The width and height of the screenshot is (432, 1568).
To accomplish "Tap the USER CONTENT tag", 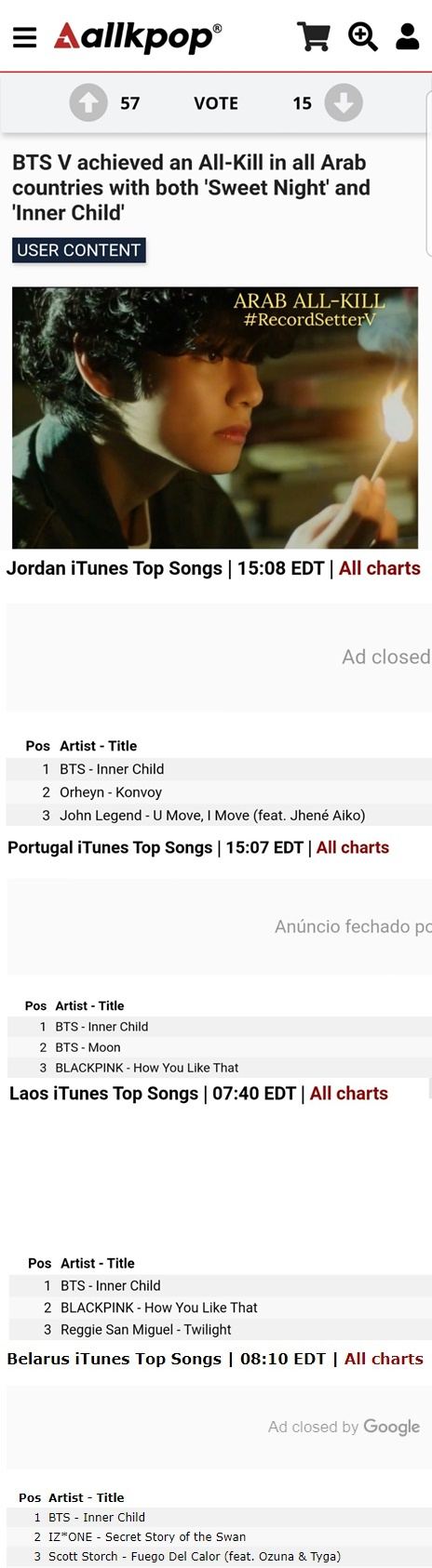I will 79,250.
